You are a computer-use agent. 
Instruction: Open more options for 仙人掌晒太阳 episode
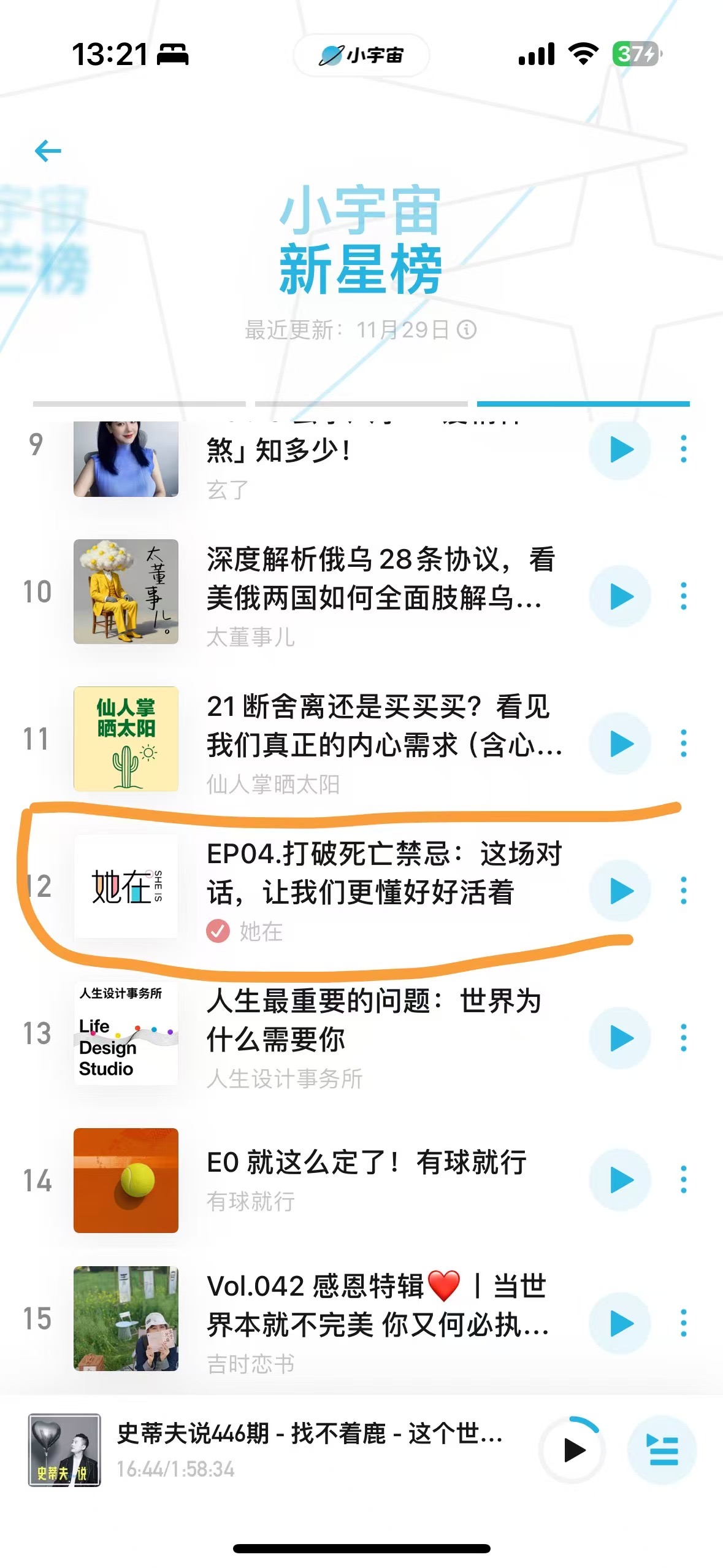pyautogui.click(x=683, y=744)
